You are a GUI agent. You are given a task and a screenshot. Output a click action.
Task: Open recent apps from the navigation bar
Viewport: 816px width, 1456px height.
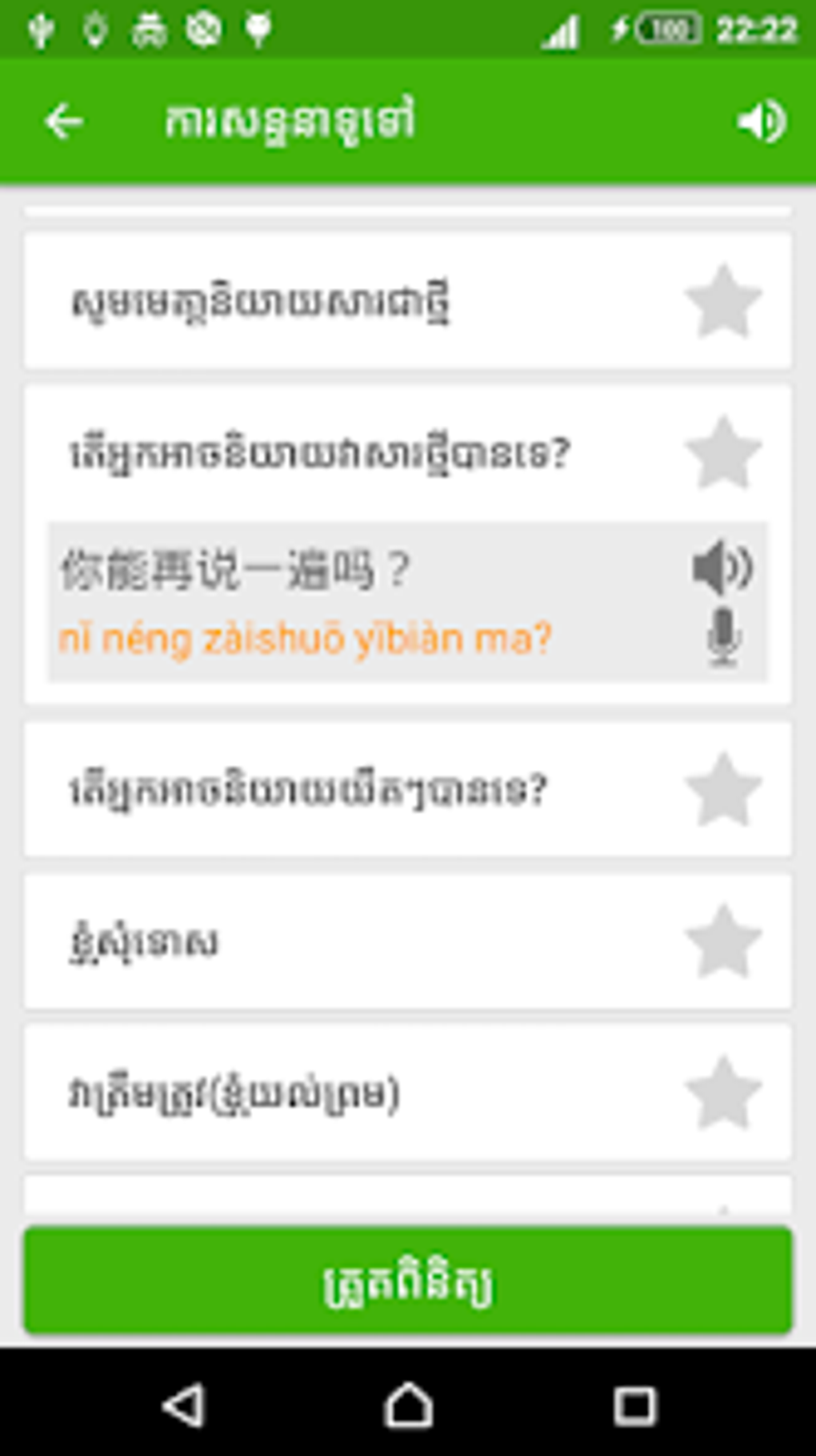click(x=634, y=1406)
